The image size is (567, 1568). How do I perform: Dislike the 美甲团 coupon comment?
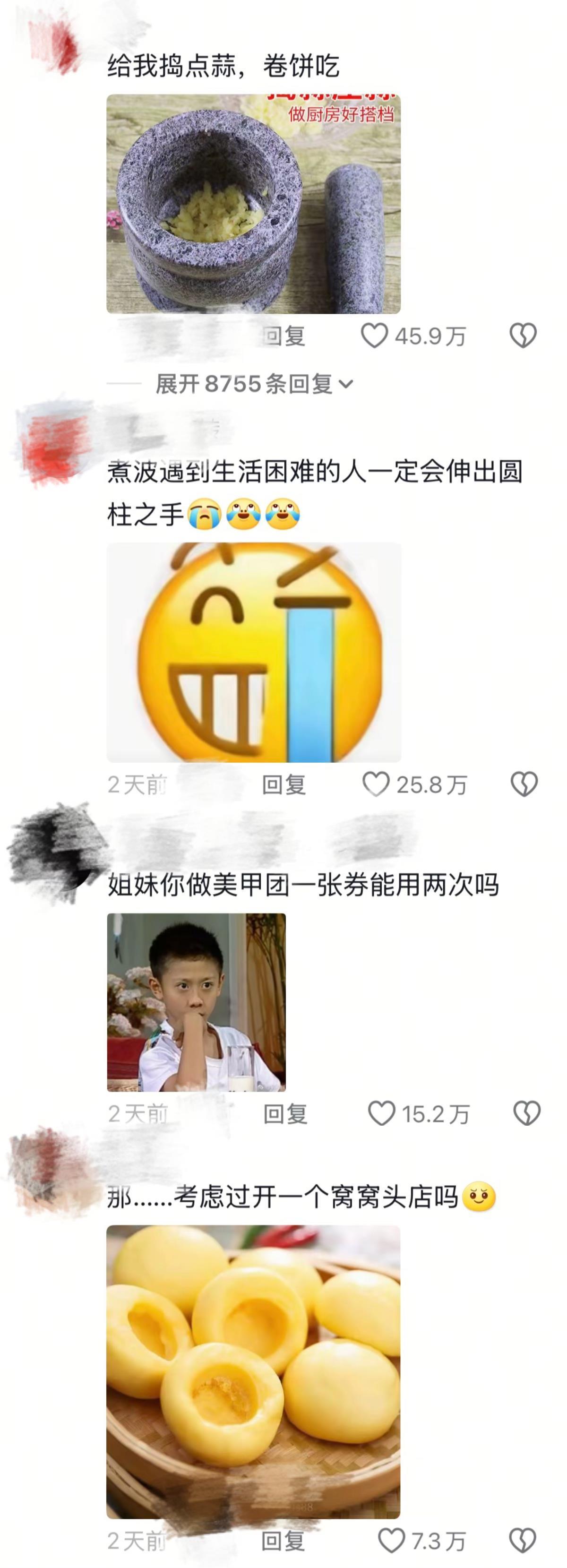point(526,1113)
